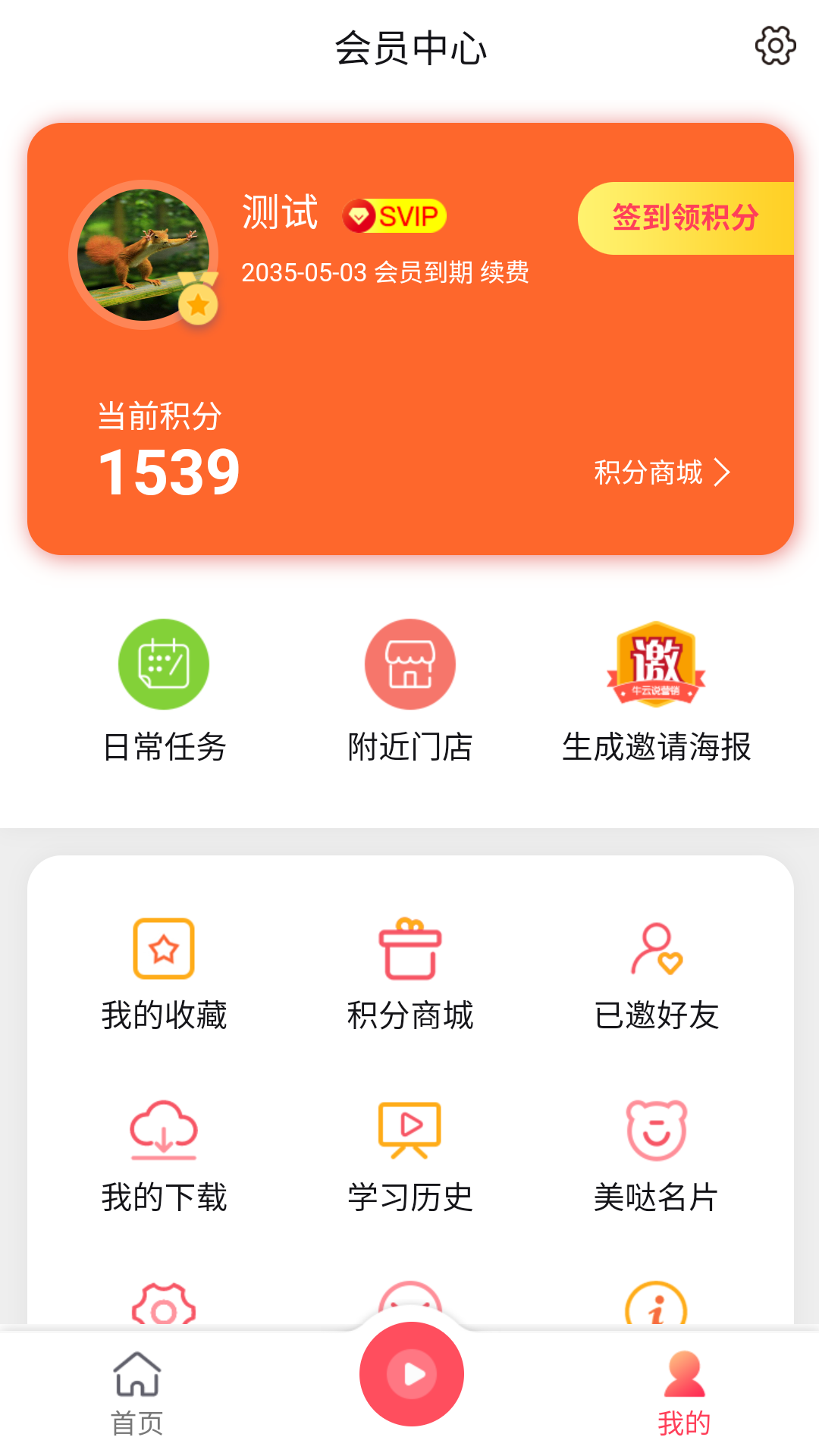Open settings gear icon
The width and height of the screenshot is (819, 1456).
[775, 46]
